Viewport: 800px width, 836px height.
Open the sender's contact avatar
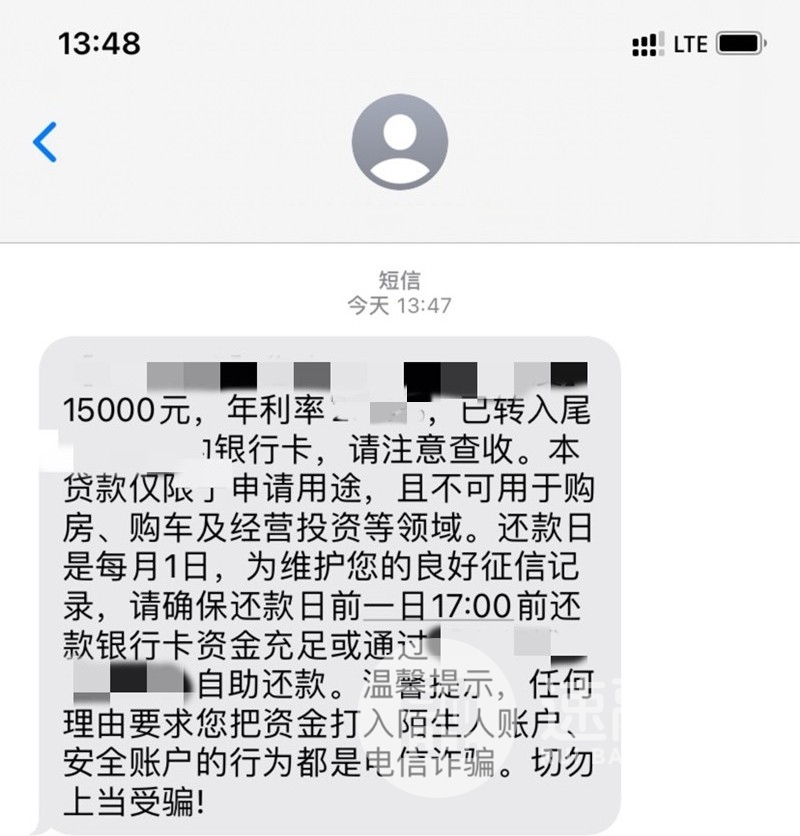[x=400, y=142]
